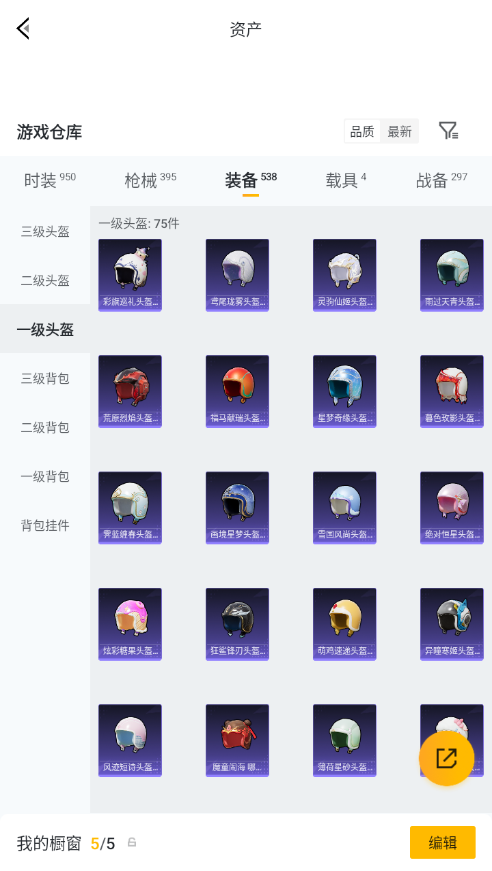Open the 载具 tab
The width and height of the screenshot is (492, 871).
point(345,180)
